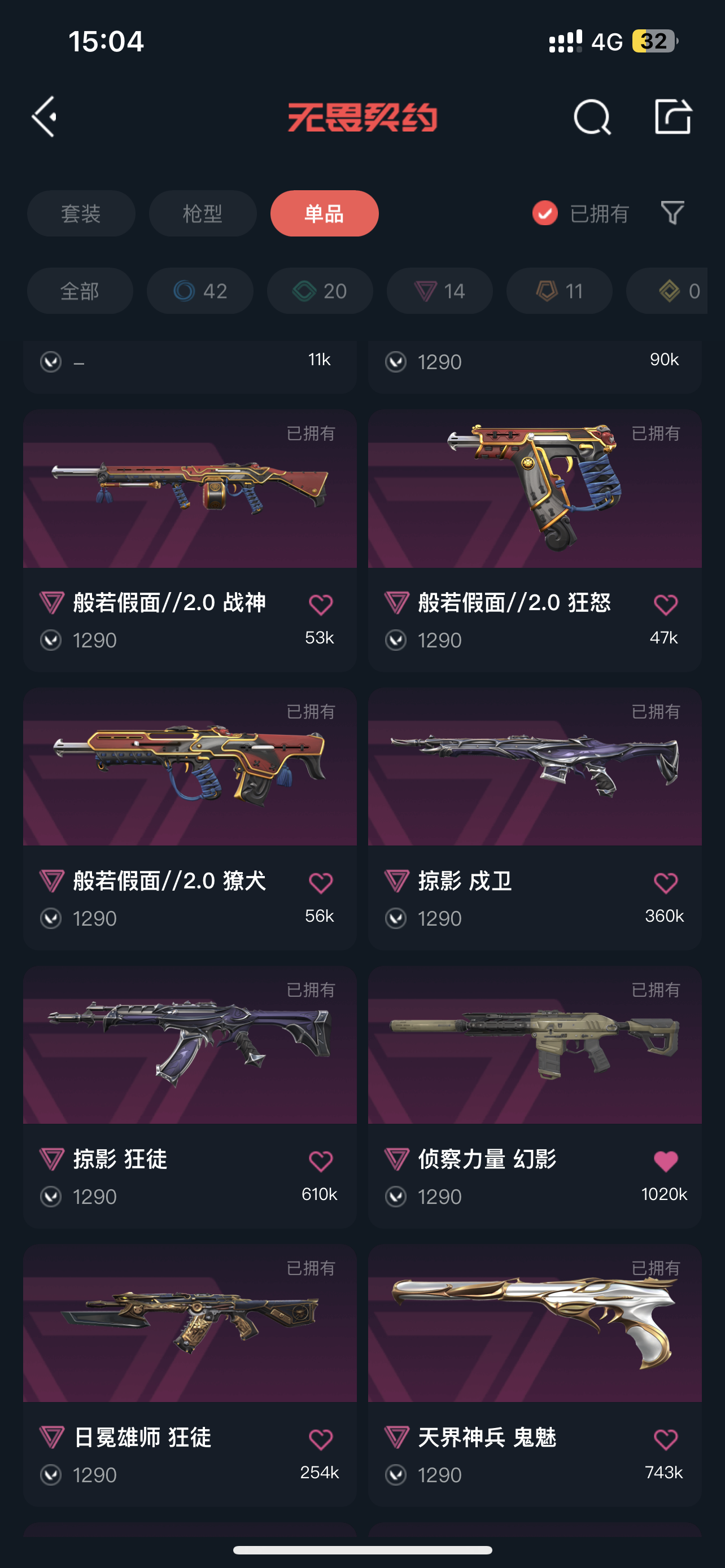725x1568 pixels.
Task: Filter by the chip showing 42
Action: tap(200, 291)
